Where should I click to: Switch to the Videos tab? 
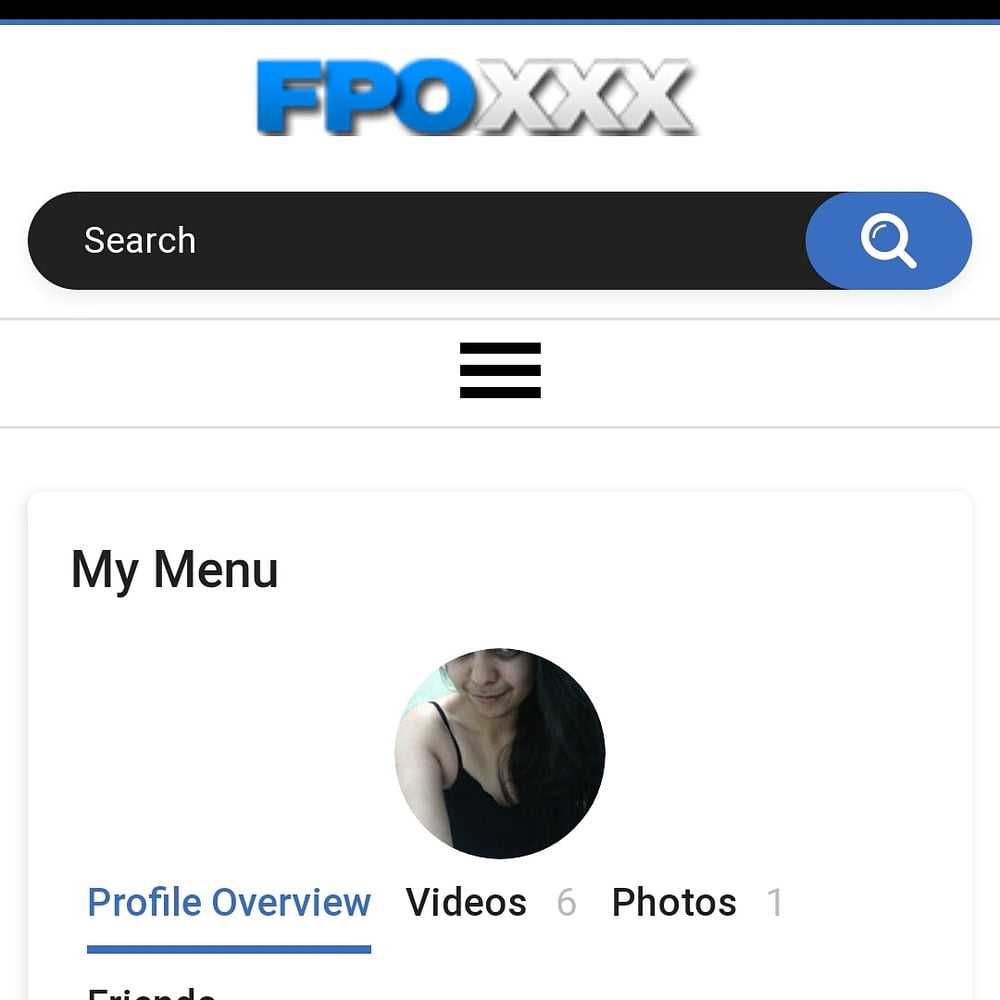pos(466,903)
